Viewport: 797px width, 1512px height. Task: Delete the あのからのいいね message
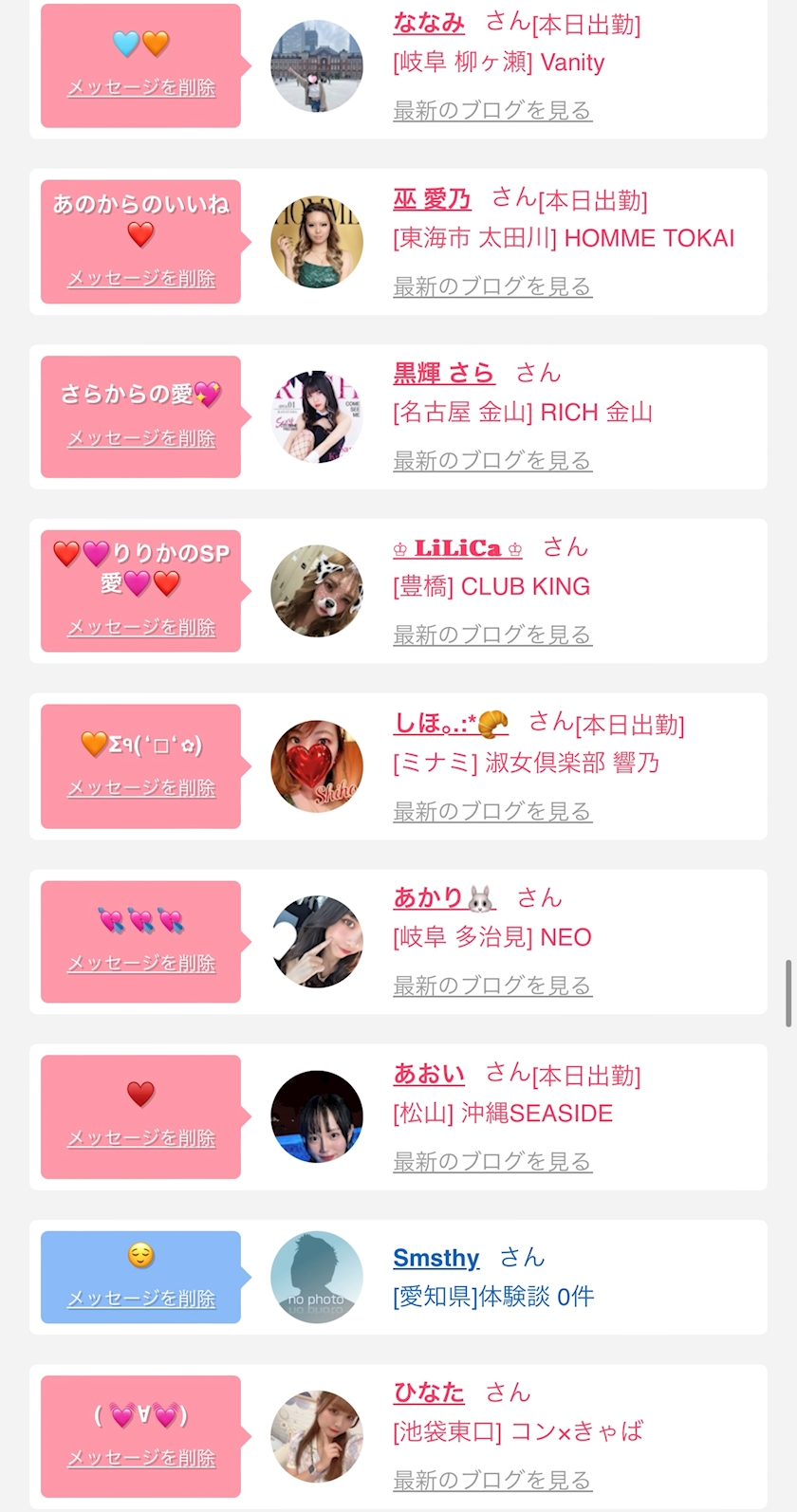point(141,279)
